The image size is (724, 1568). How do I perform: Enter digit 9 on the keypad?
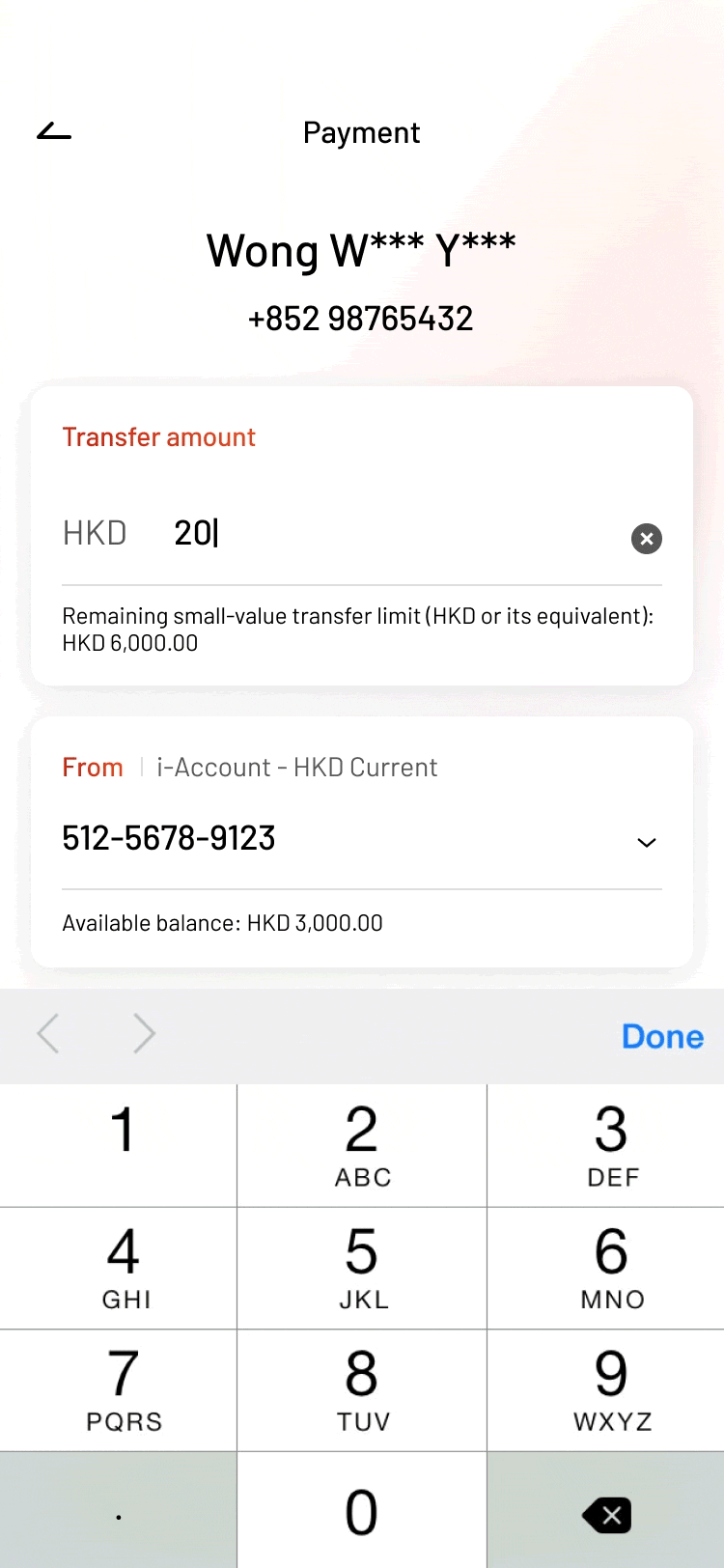[606, 1390]
